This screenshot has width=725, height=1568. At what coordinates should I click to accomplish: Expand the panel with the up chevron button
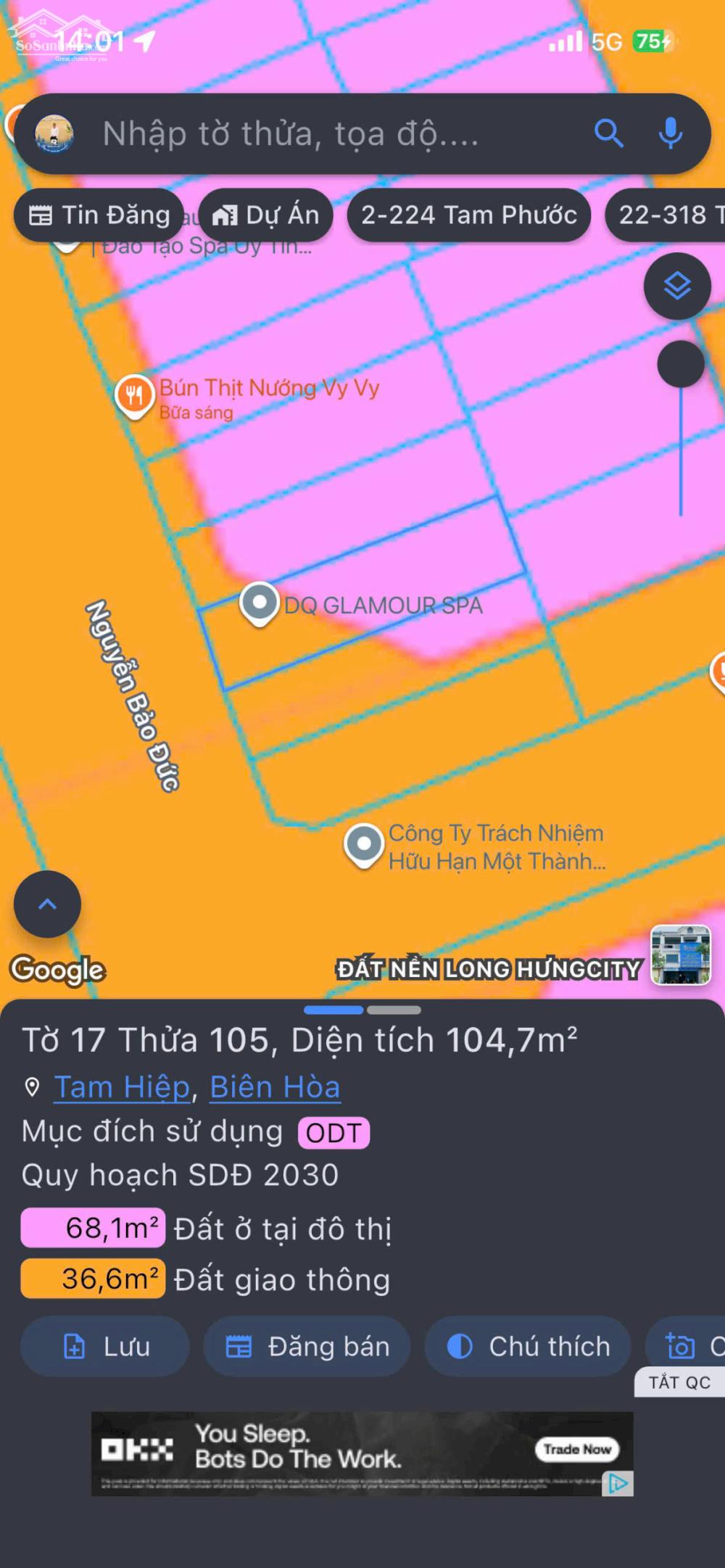47,904
